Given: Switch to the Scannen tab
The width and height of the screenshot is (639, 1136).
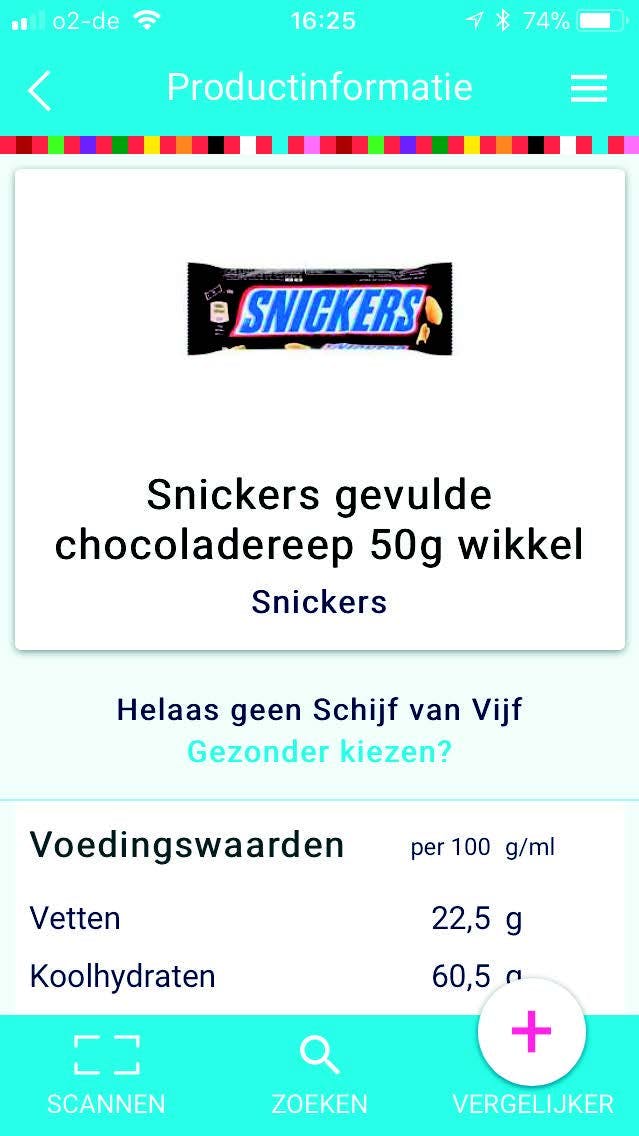Looking at the screenshot, I should pos(106,1076).
